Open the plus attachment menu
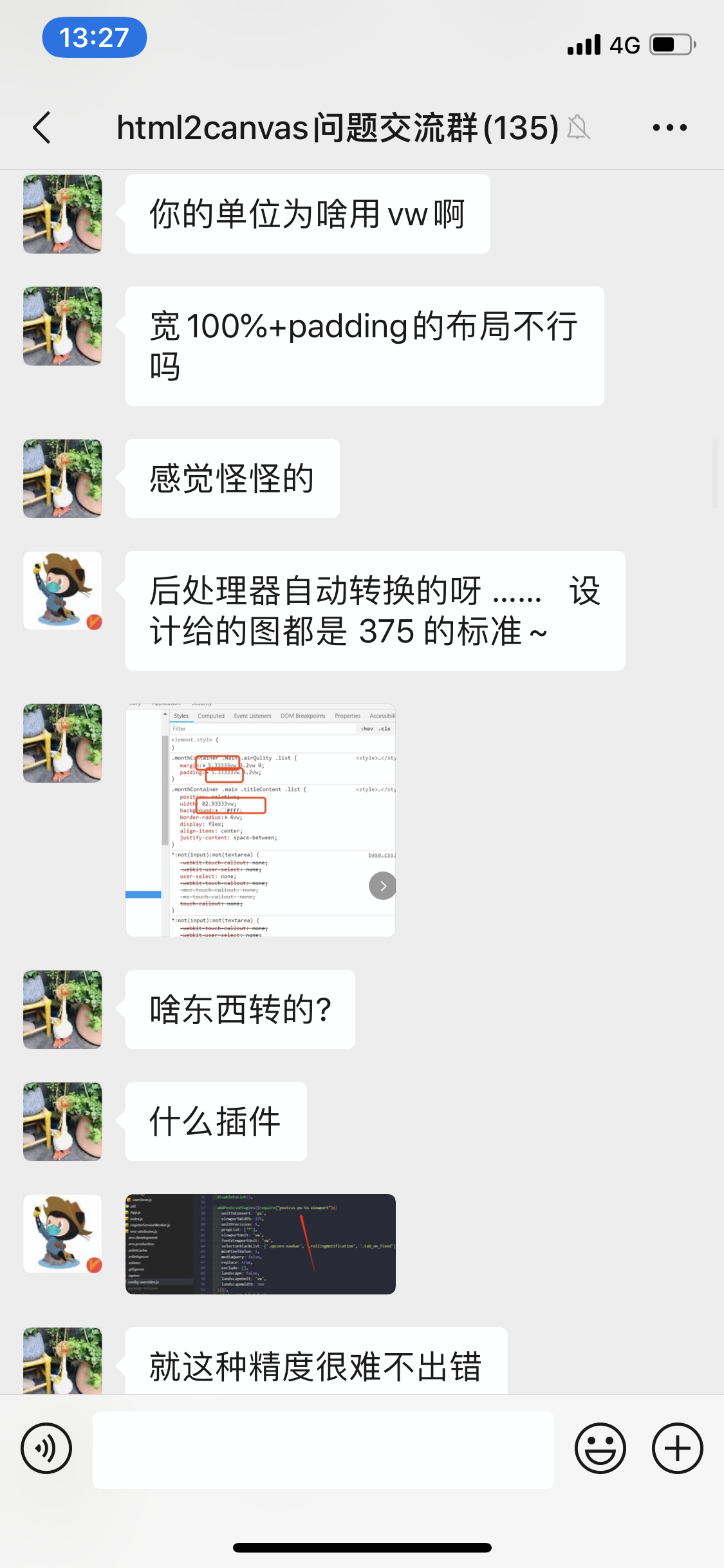Screen dimensions: 724x1568 coord(677,1448)
